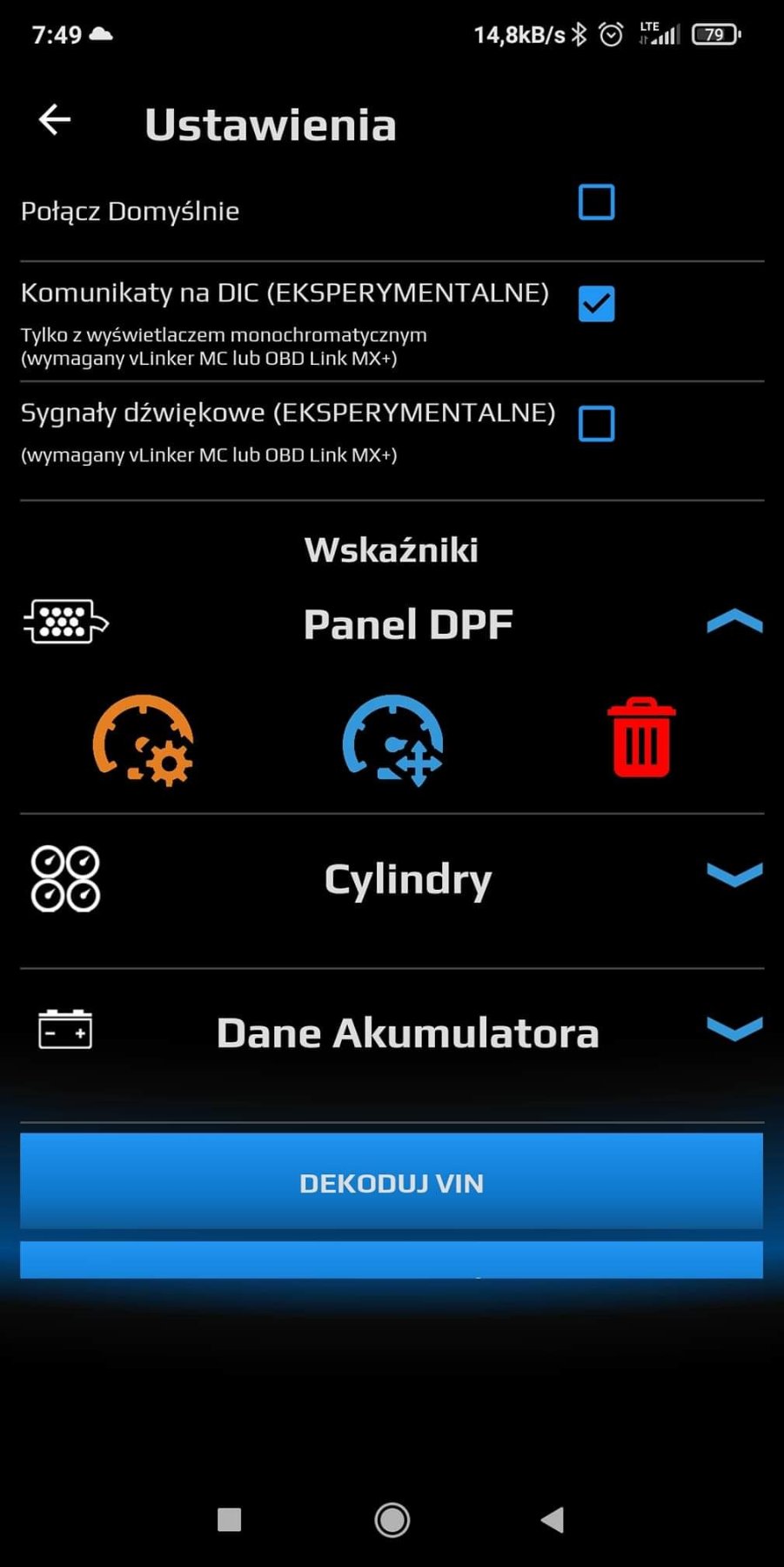Tap the DEKODUJ VIN button

coord(392,1182)
